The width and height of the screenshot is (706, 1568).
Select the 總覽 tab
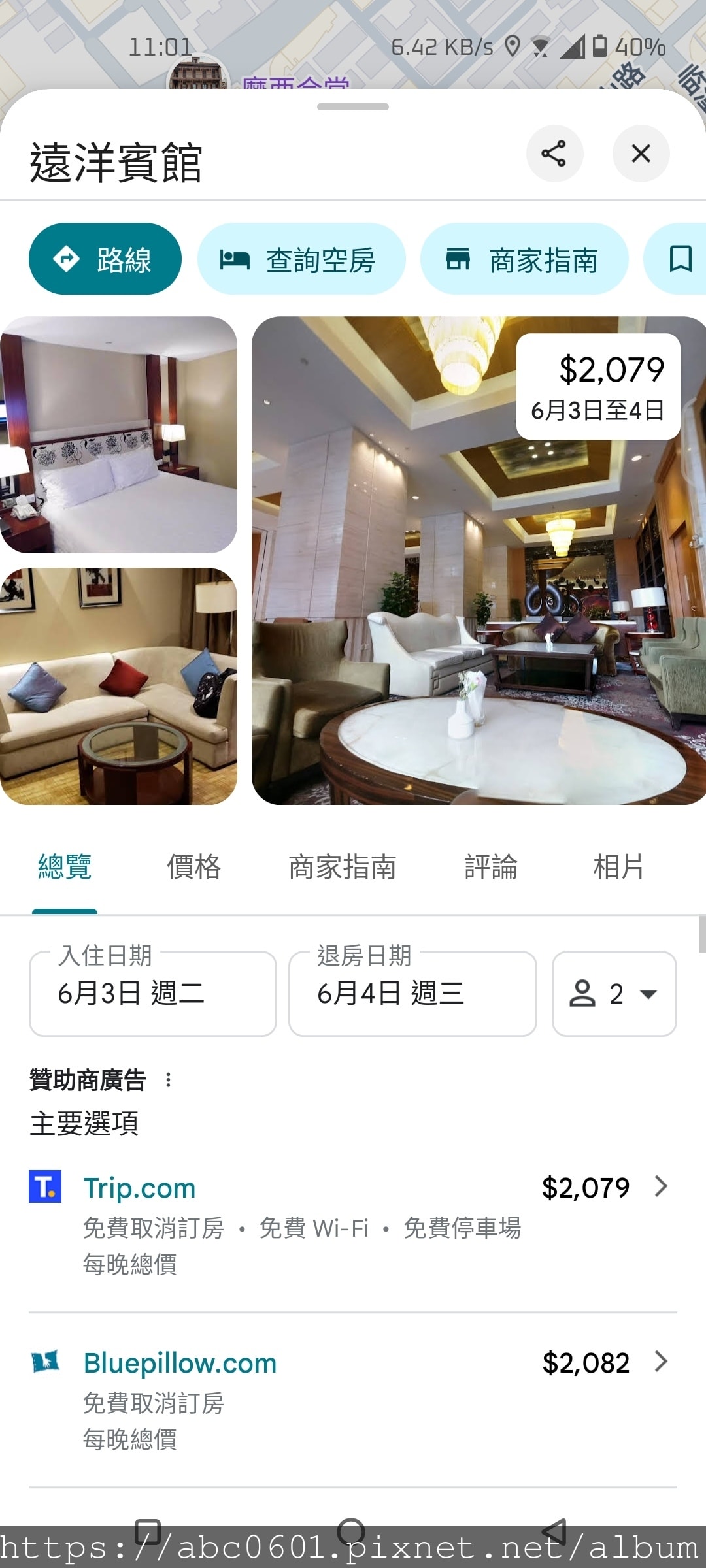click(65, 868)
